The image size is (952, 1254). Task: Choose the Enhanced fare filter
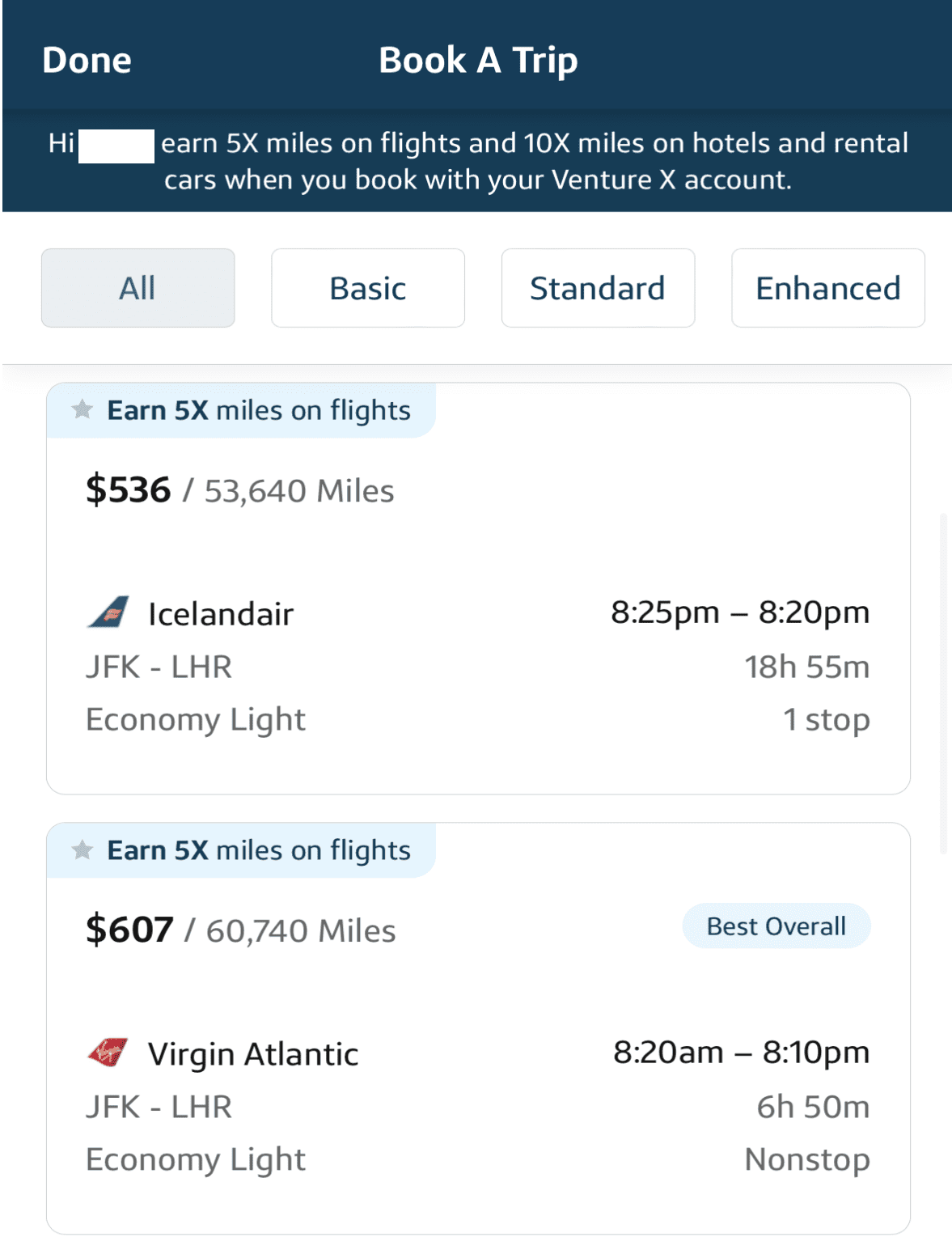click(x=827, y=288)
